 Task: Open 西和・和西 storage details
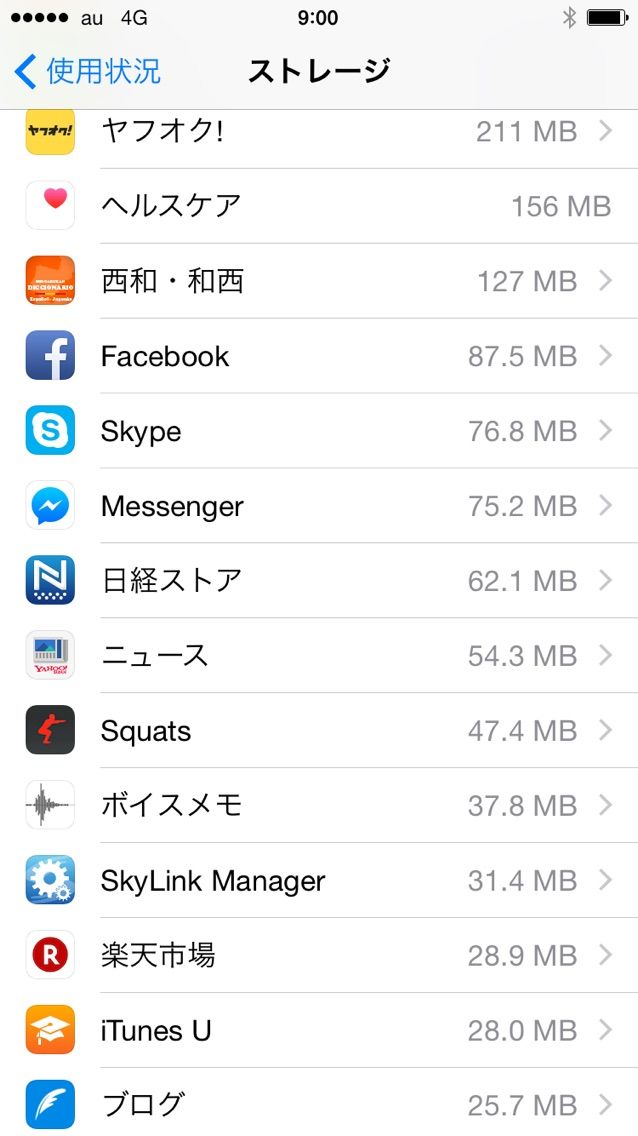pyautogui.click(x=319, y=281)
